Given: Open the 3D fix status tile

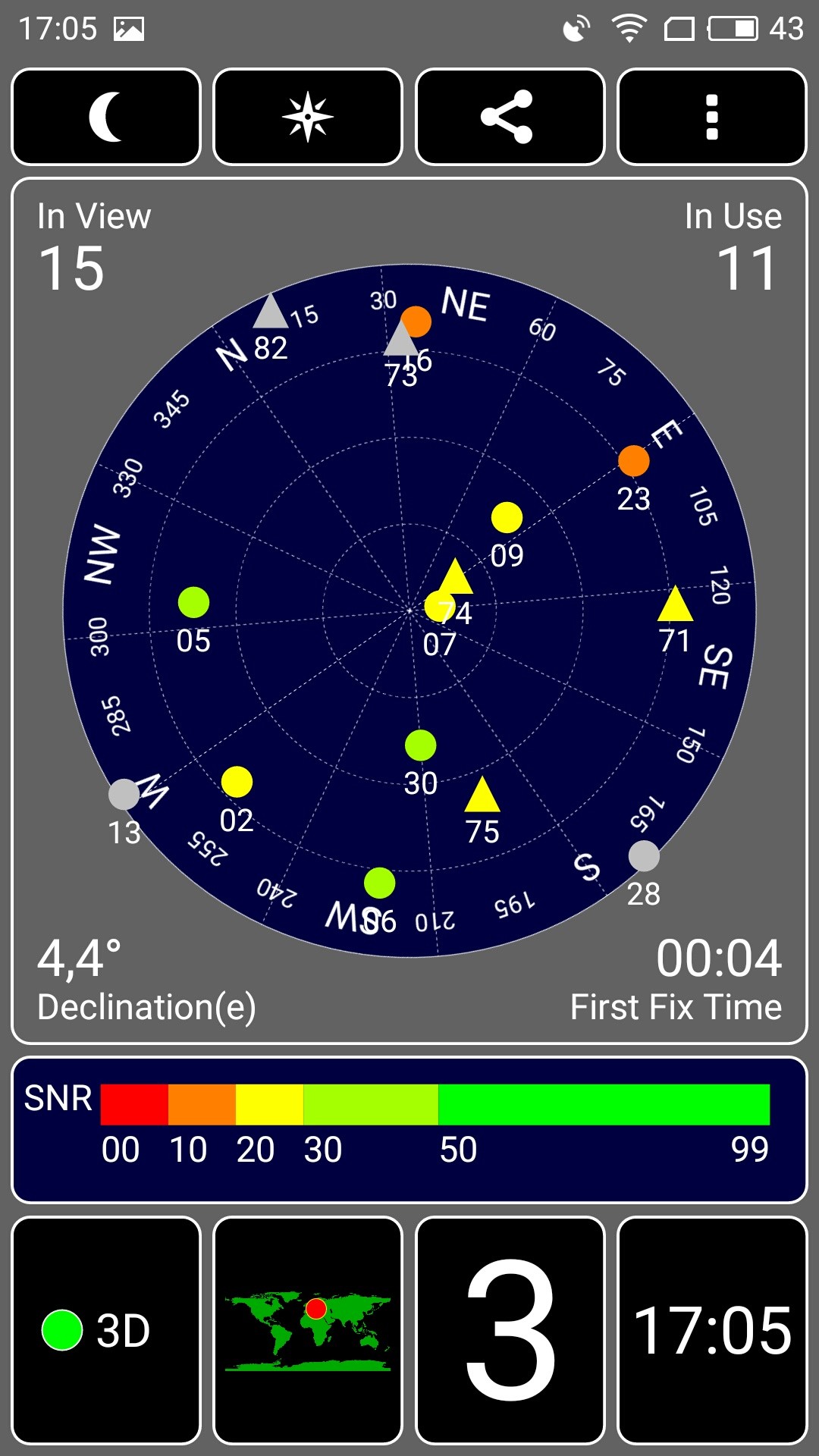Looking at the screenshot, I should (x=106, y=1330).
